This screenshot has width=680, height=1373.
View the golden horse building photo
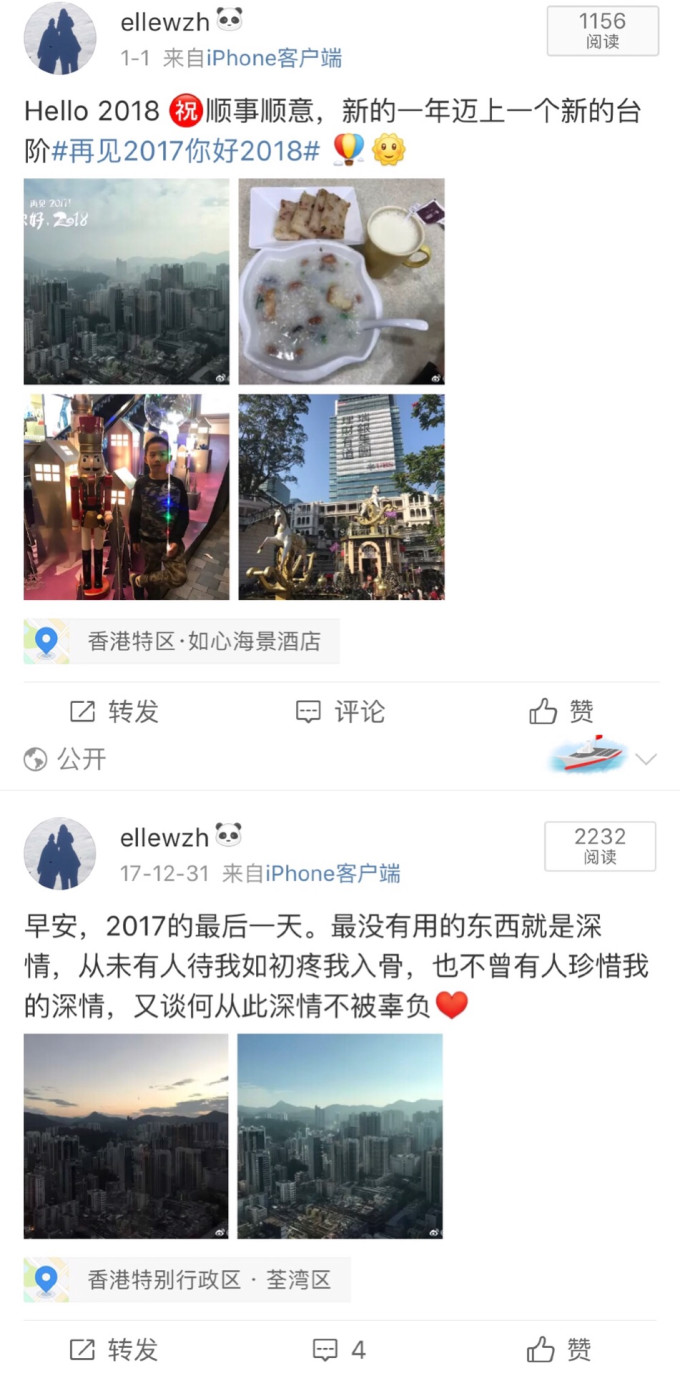pyautogui.click(x=341, y=496)
